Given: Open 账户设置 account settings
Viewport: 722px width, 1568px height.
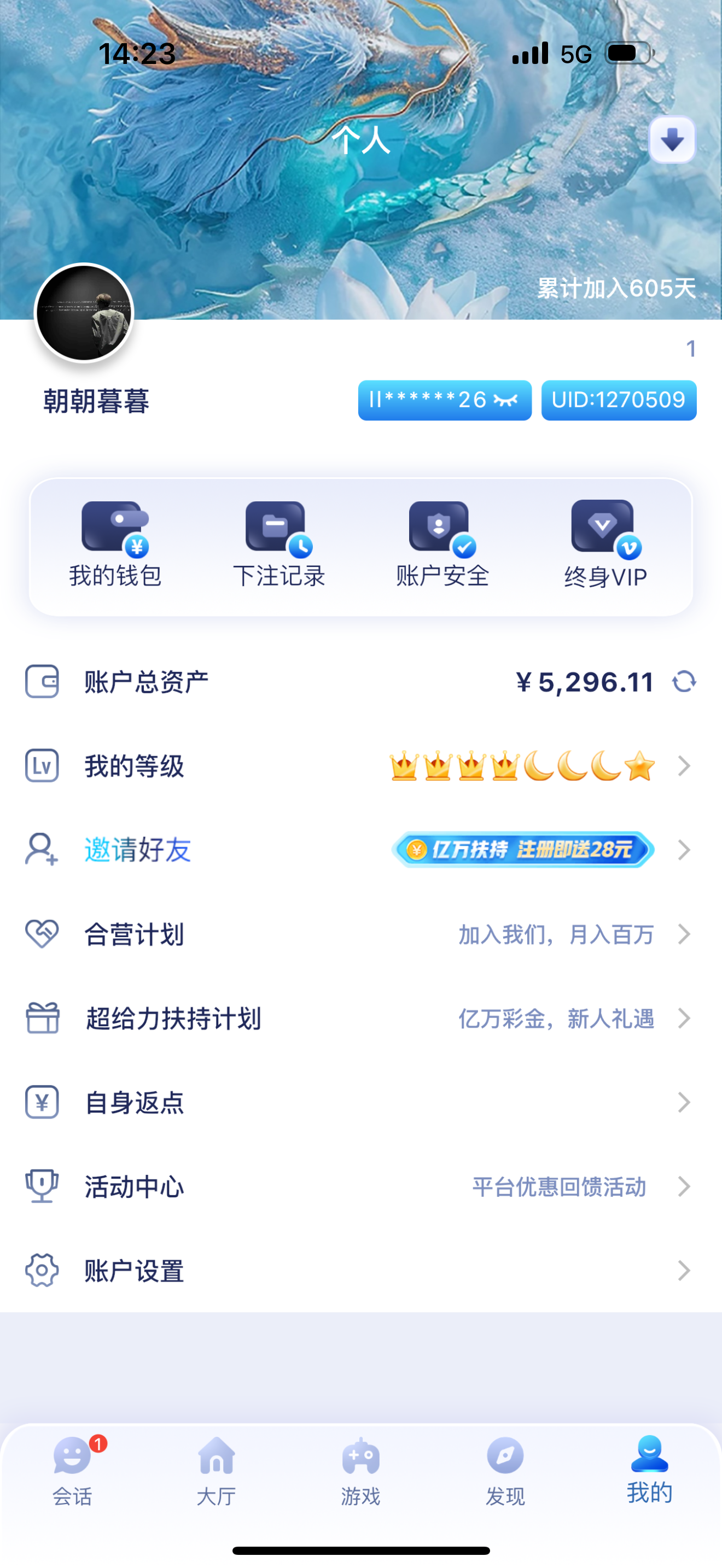Looking at the screenshot, I should click(360, 1271).
